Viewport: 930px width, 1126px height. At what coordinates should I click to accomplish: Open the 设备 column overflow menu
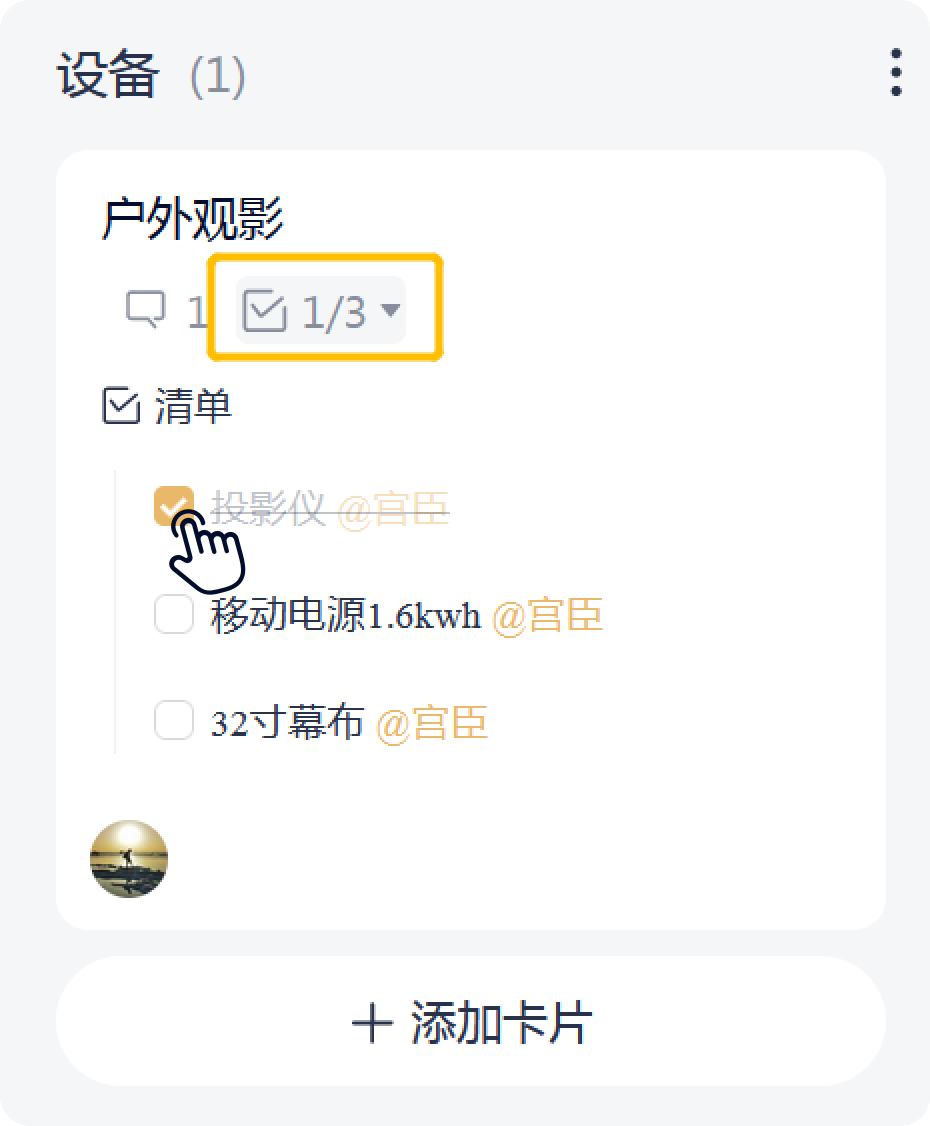[x=895, y=73]
